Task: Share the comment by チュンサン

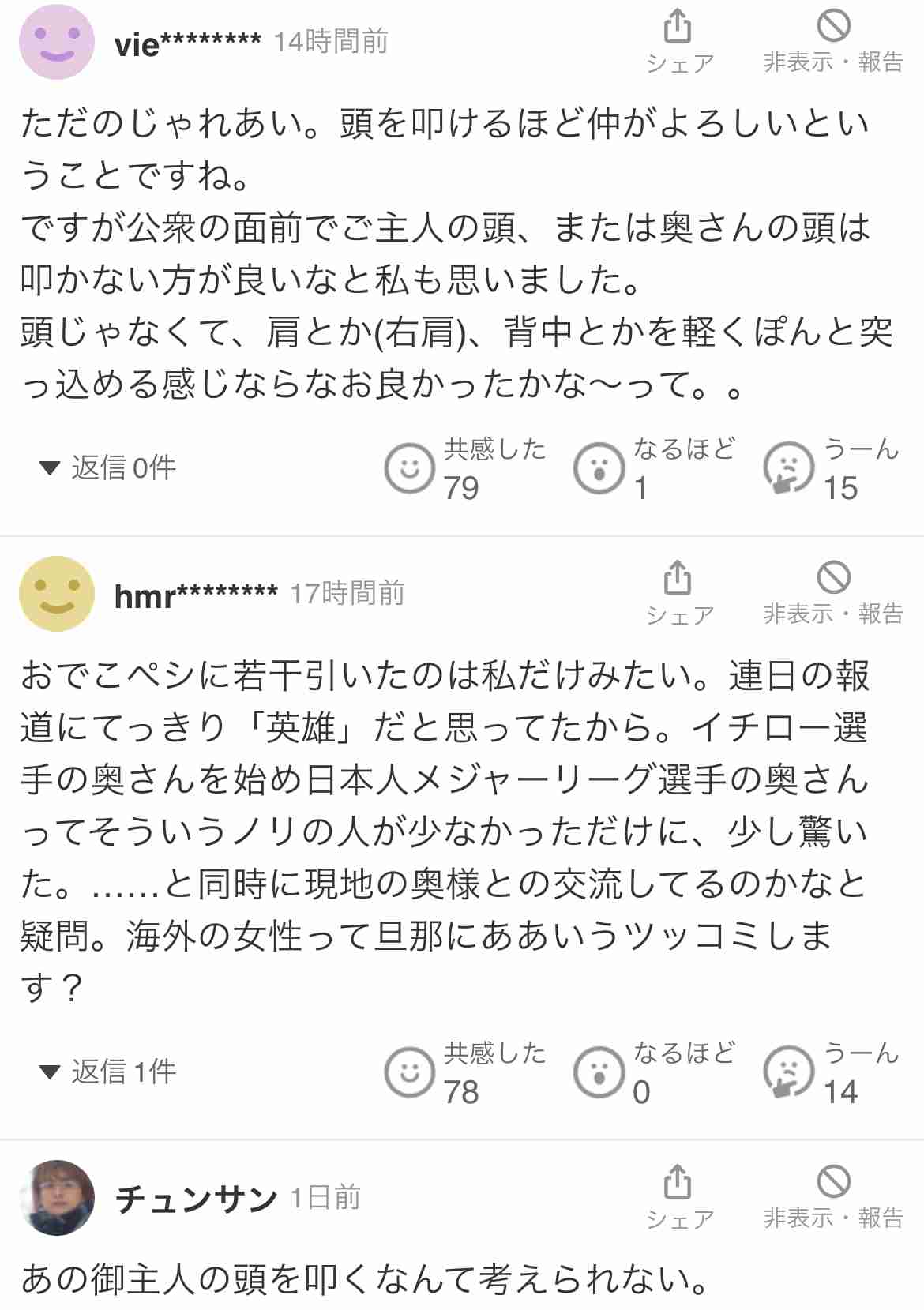Action: pyautogui.click(x=678, y=1197)
